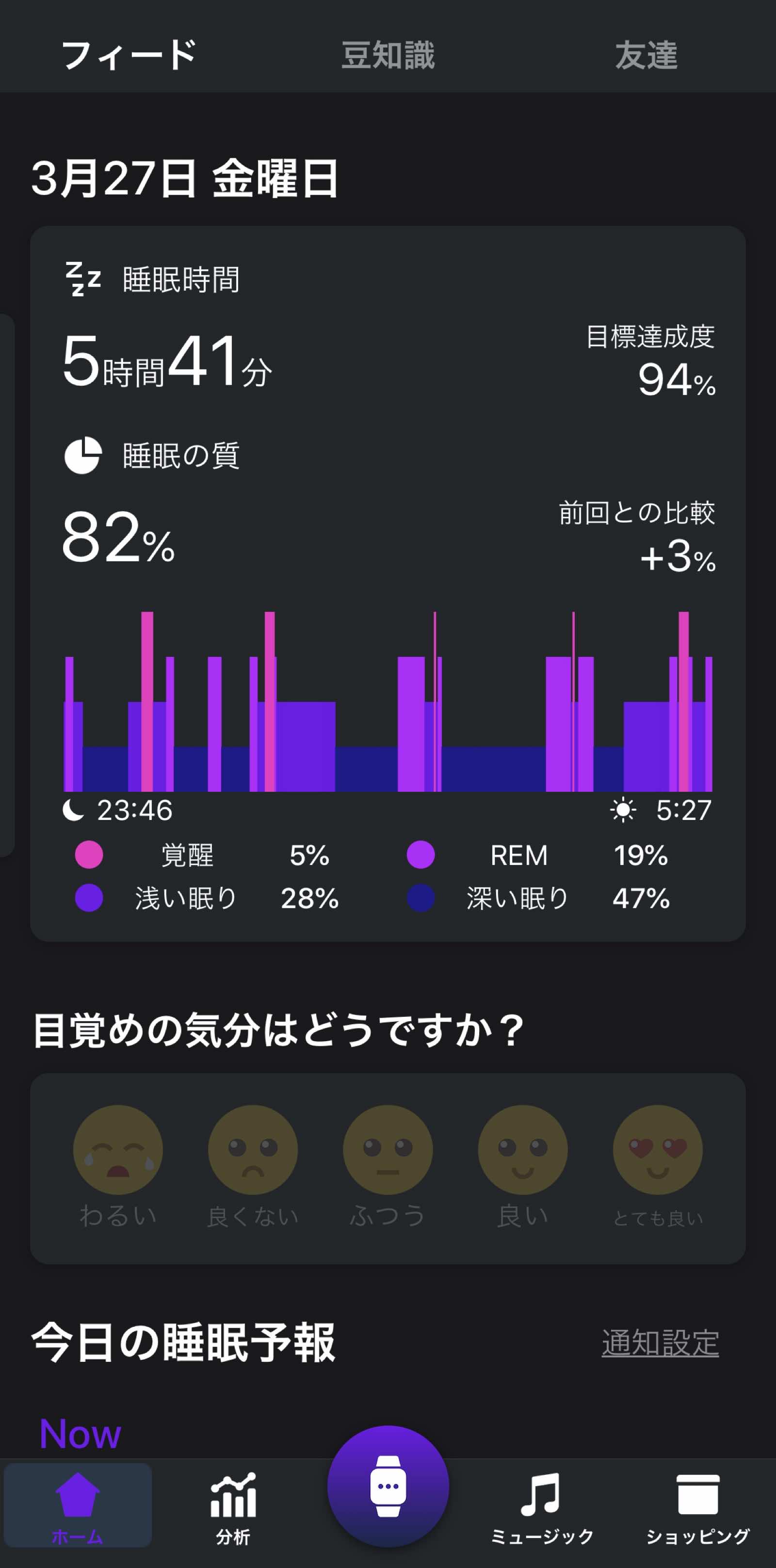This screenshot has height=1568, width=776.
Task: Choose the 良い mood face
Action: [523, 1165]
